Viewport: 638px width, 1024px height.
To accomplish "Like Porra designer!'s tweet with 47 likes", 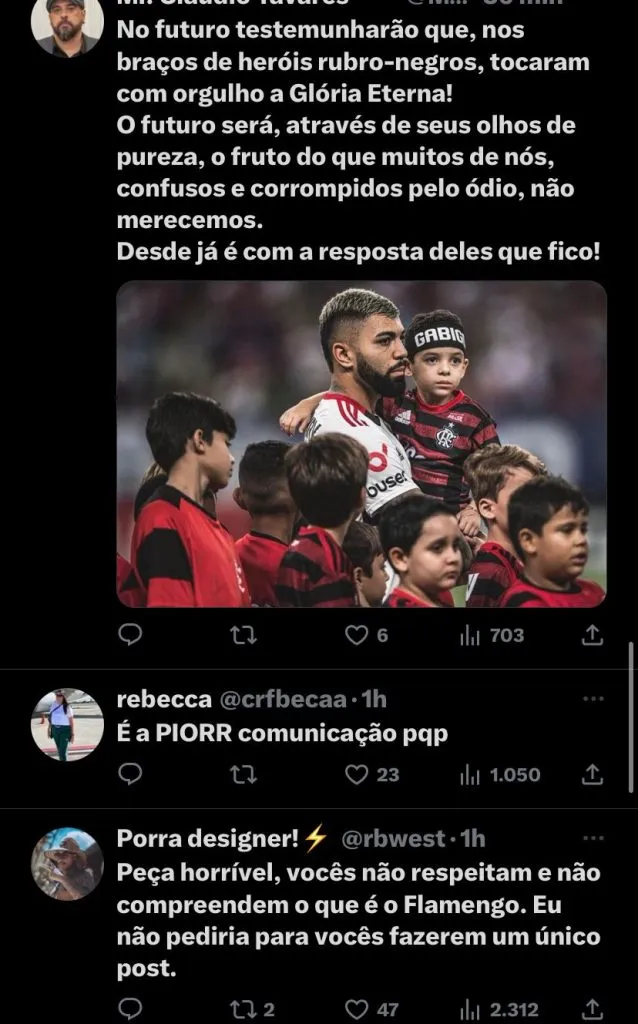I will [357, 1008].
